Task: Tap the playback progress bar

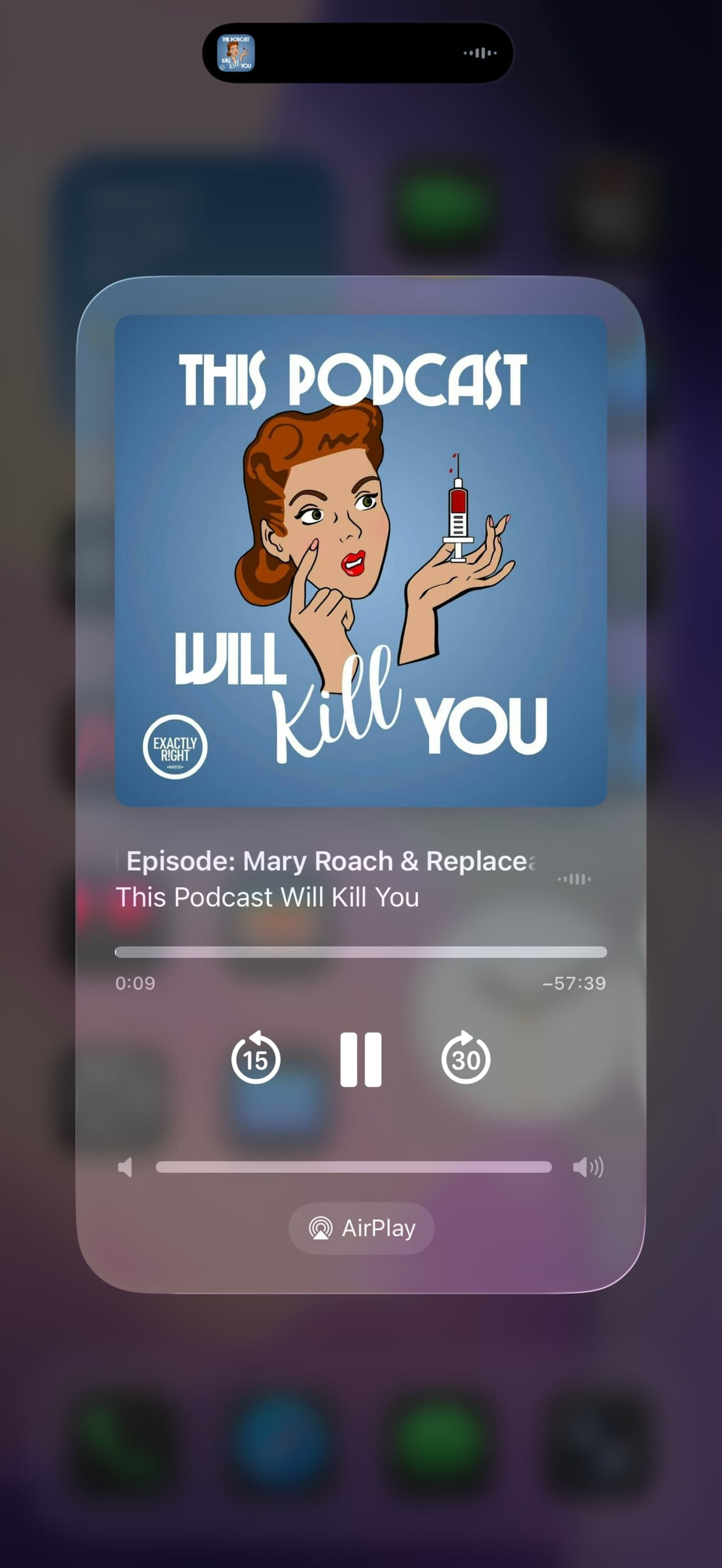Action: 360,952
